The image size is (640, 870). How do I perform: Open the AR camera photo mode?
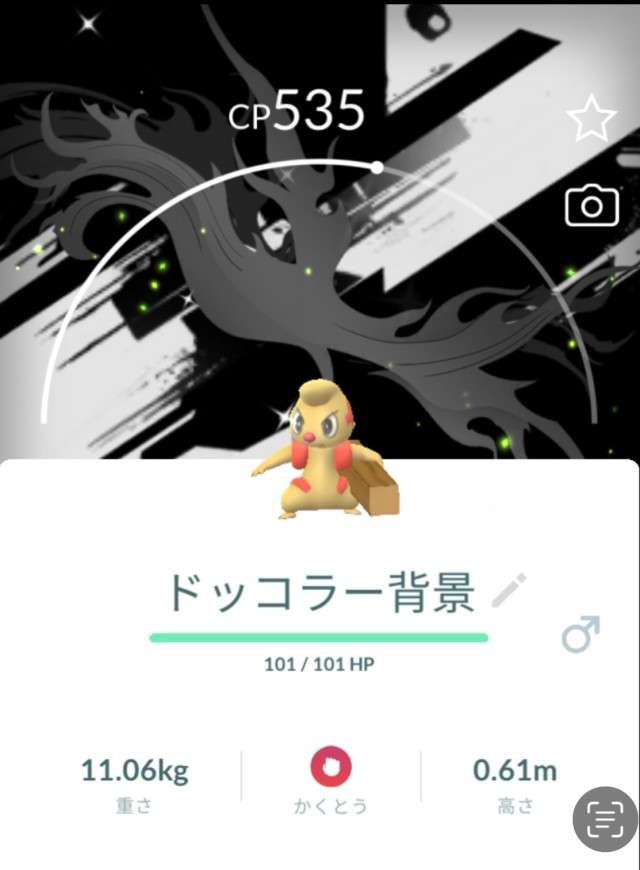click(x=591, y=206)
